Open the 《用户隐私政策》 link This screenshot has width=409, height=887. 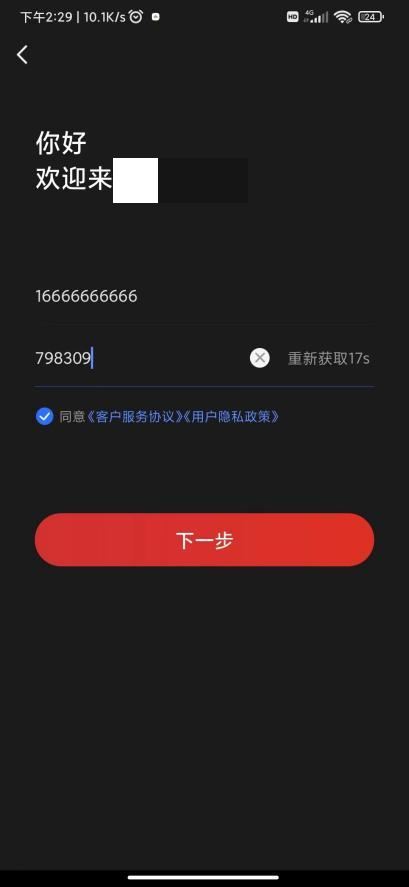(x=231, y=417)
